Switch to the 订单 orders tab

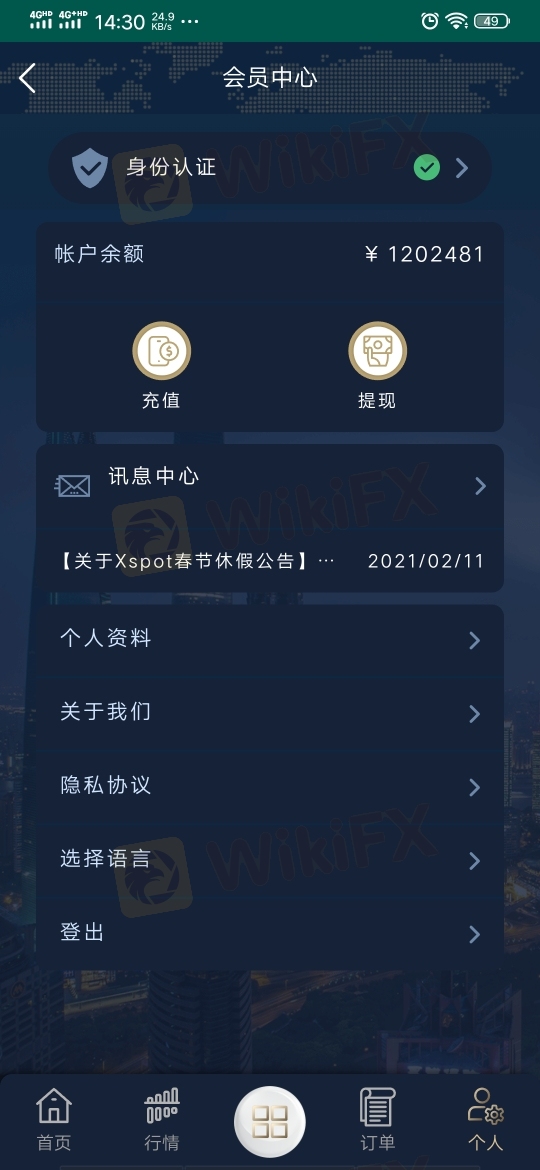click(377, 1119)
